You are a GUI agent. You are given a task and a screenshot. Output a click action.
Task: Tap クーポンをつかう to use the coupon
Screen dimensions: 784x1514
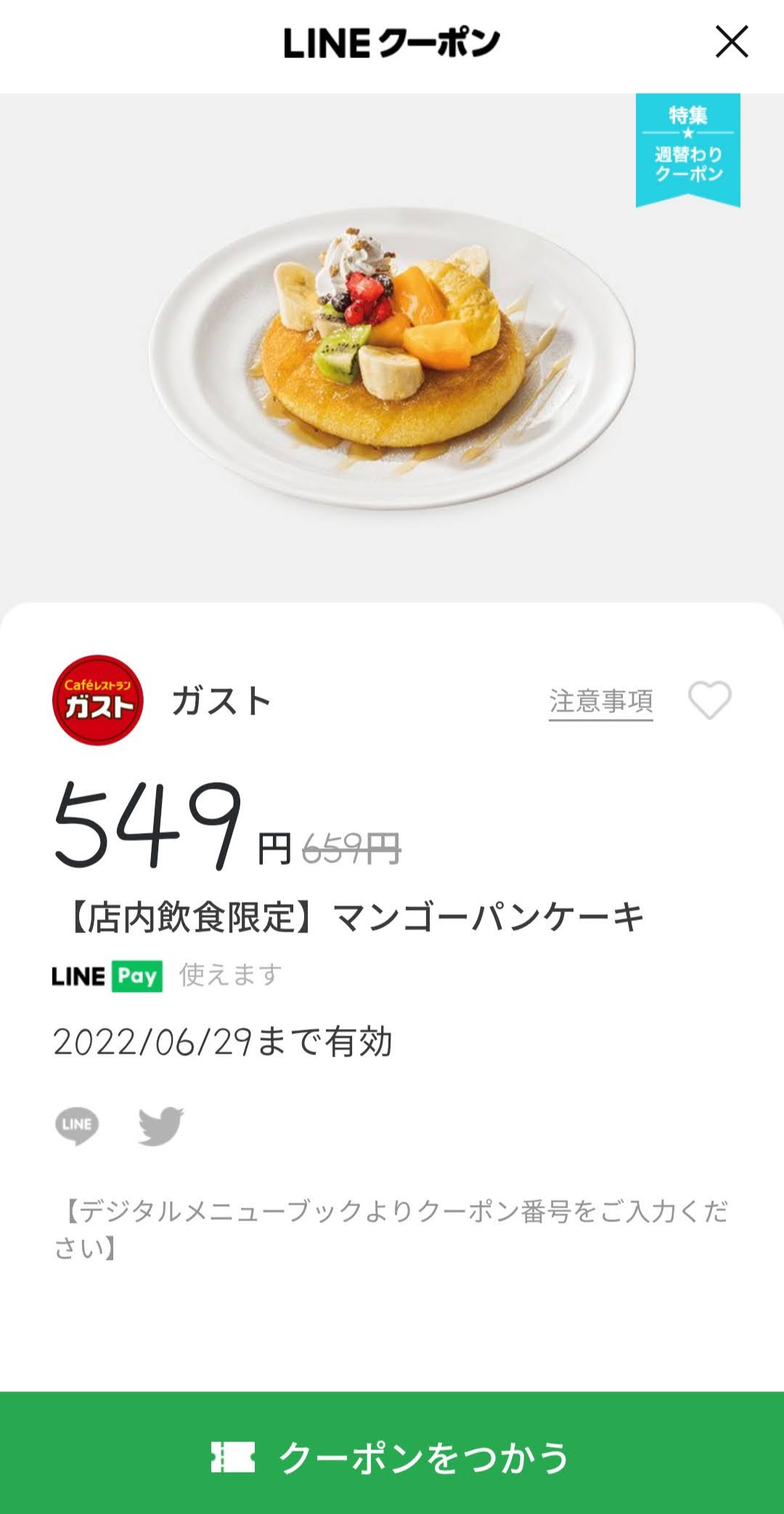[x=392, y=1456]
